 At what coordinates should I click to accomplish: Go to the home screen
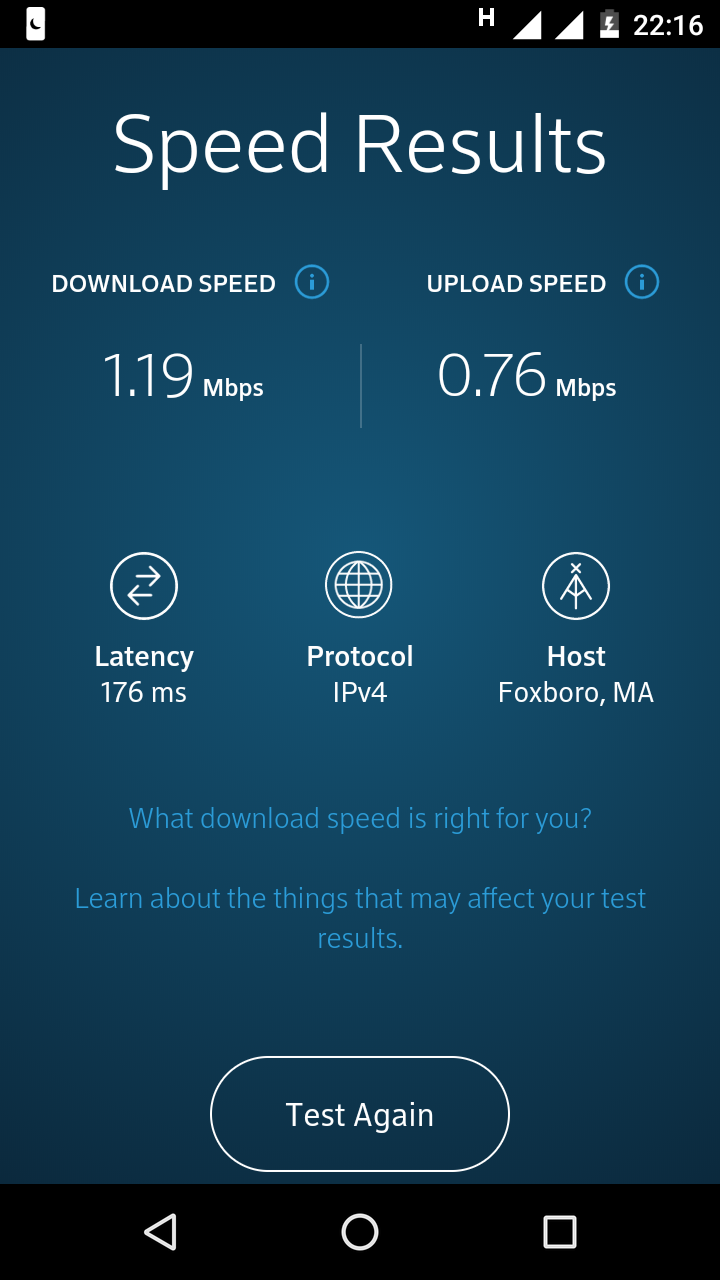(x=360, y=1232)
